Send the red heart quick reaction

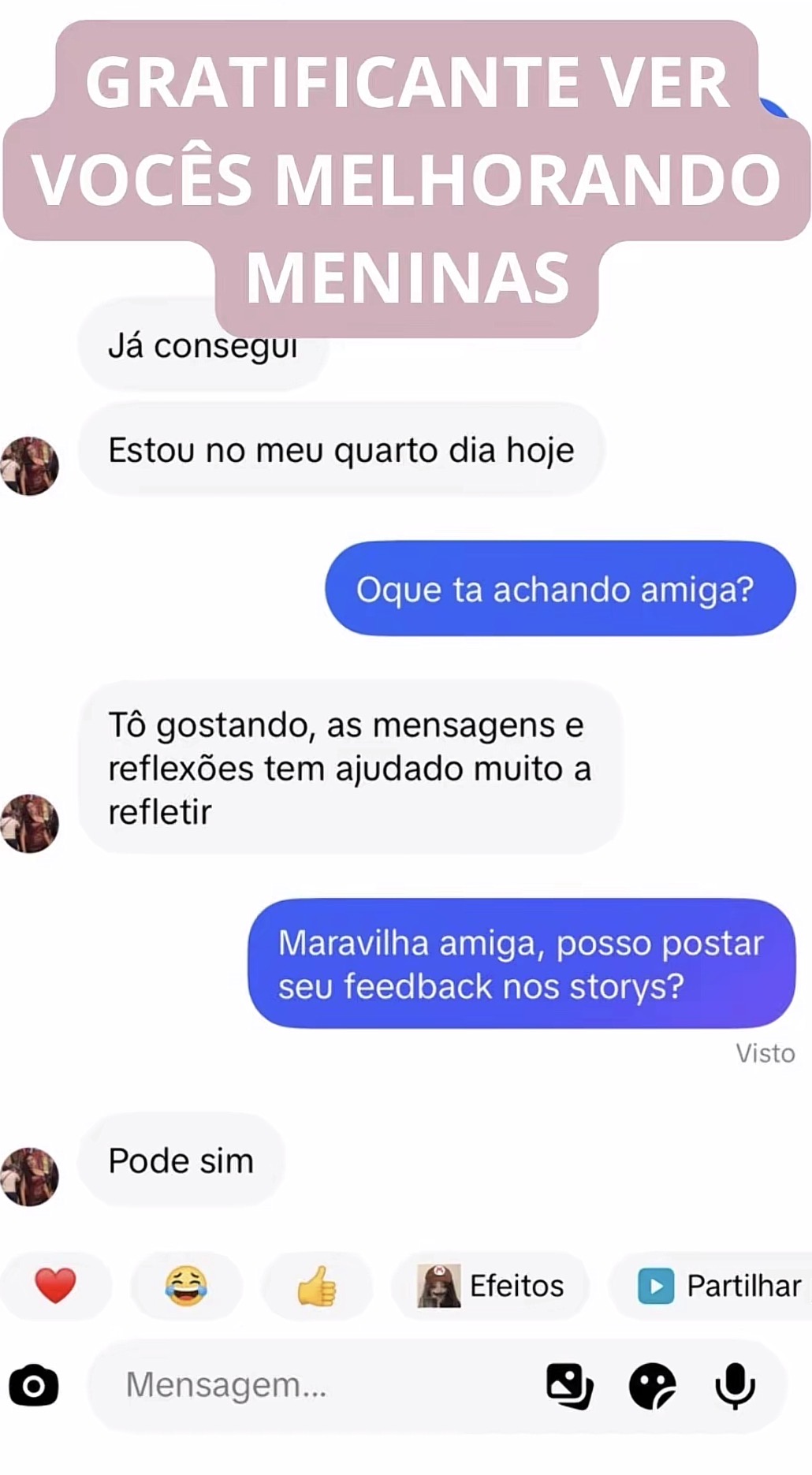[55, 1286]
